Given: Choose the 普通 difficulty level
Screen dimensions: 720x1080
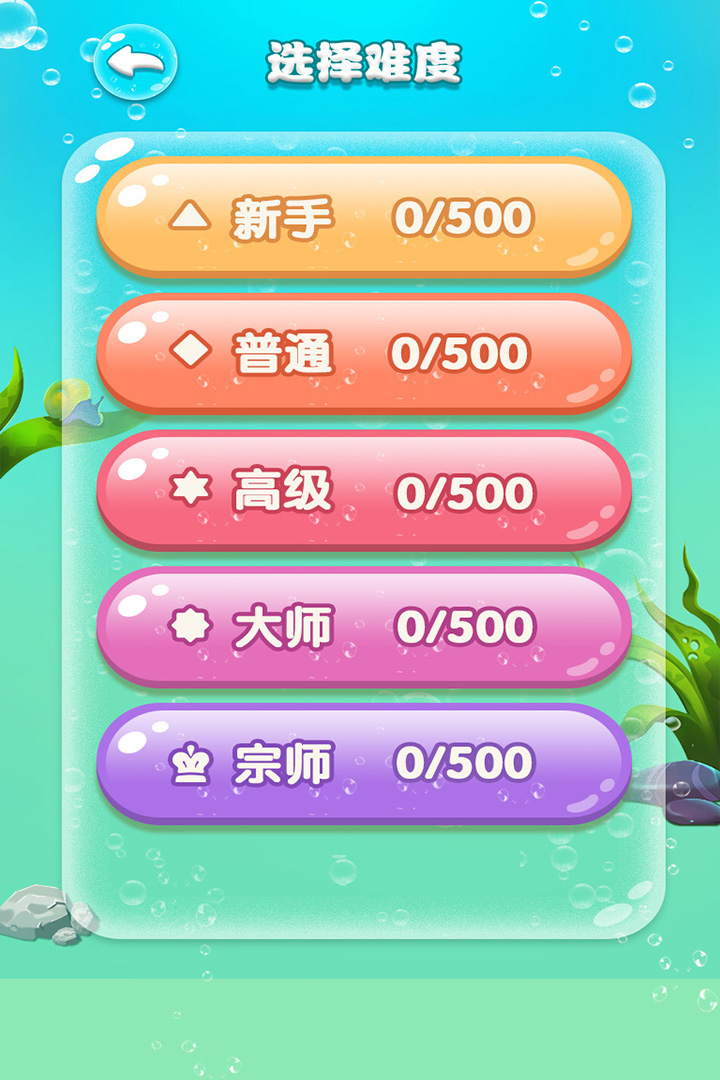Looking at the screenshot, I should click(x=364, y=353).
